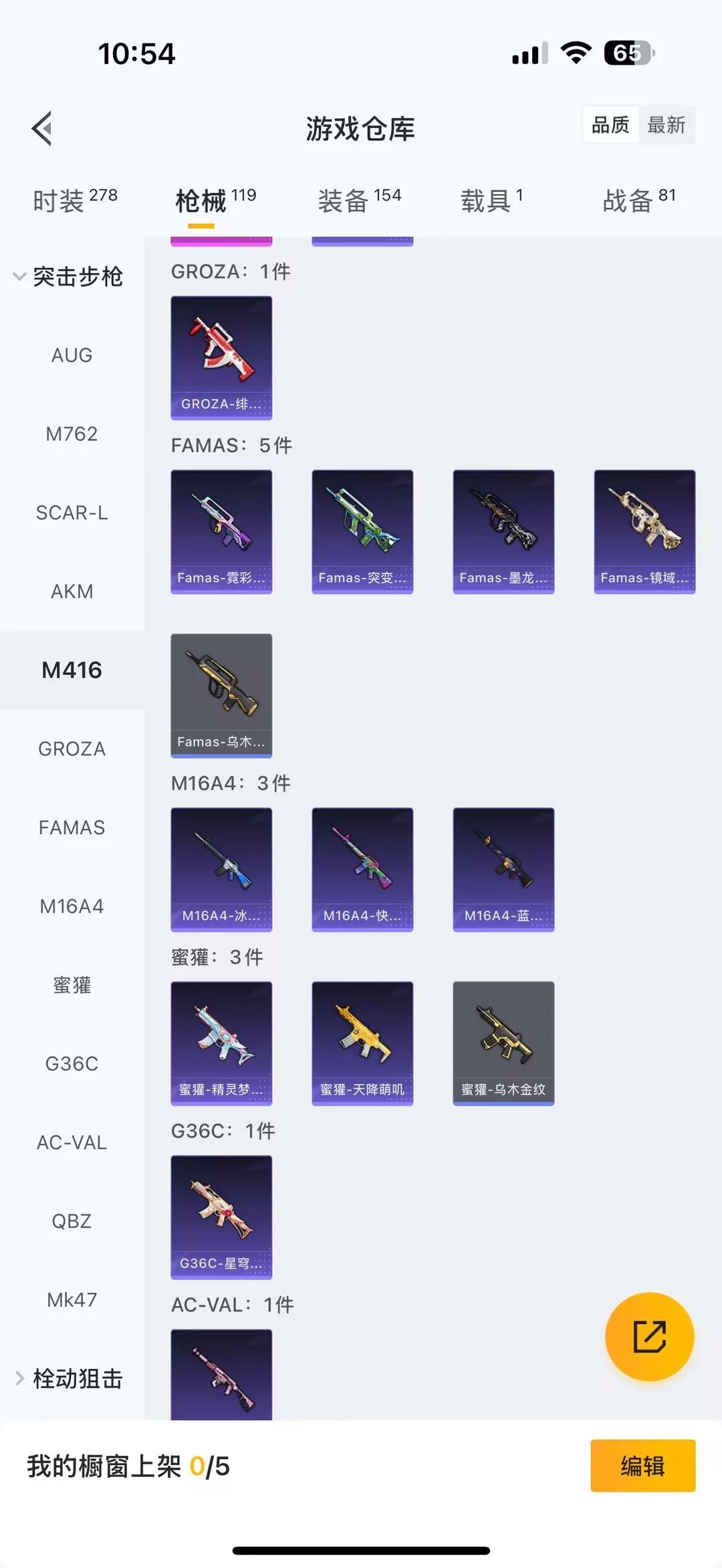Tap the orange share floating button

(649, 1336)
